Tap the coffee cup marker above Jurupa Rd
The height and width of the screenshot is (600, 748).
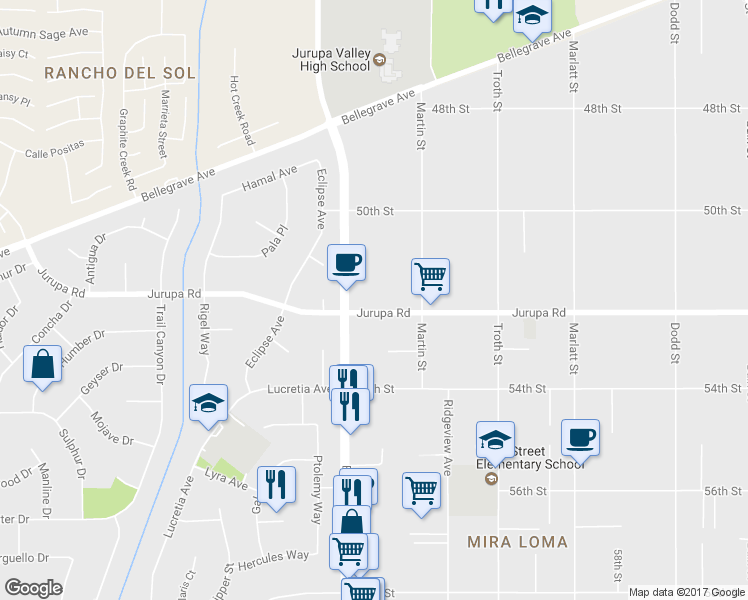[347, 263]
